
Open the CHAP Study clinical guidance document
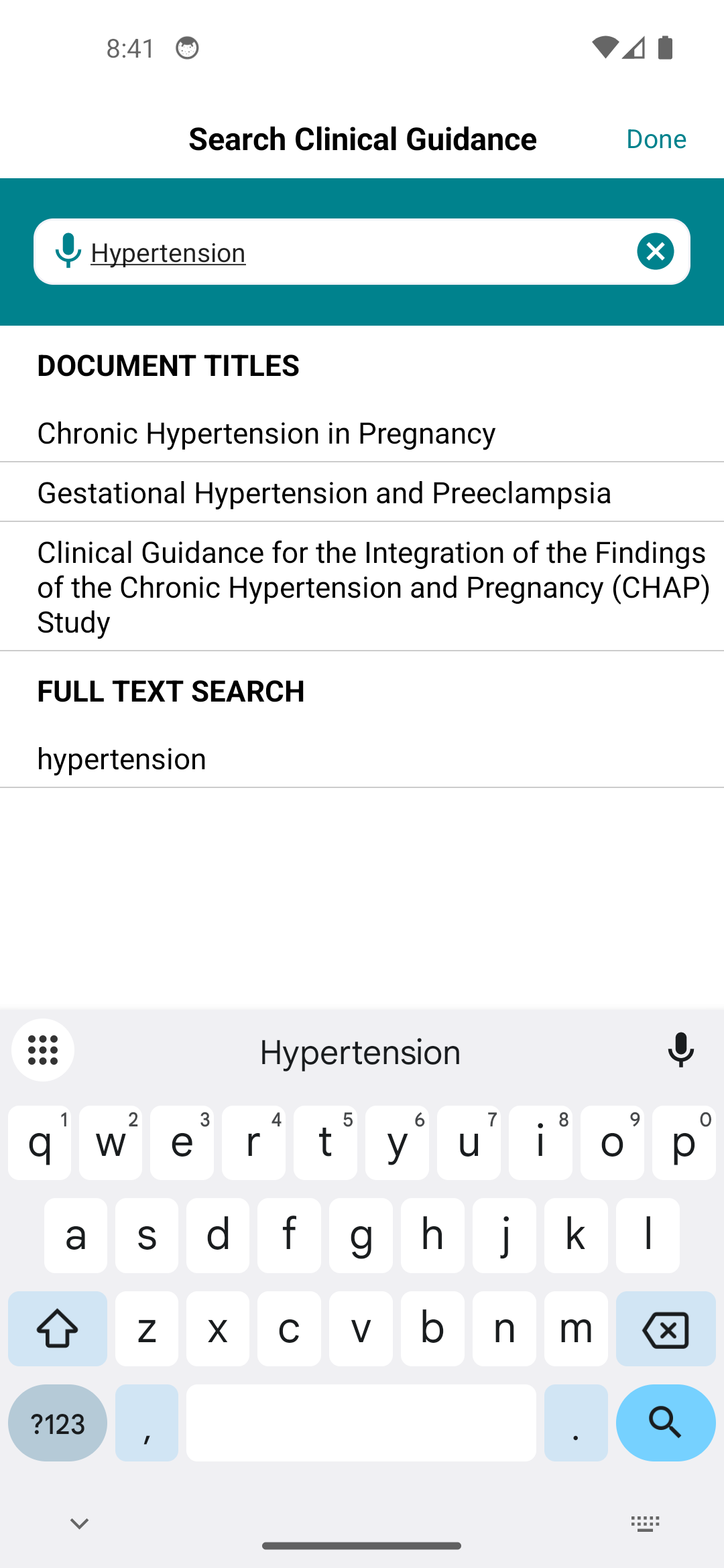(372, 587)
